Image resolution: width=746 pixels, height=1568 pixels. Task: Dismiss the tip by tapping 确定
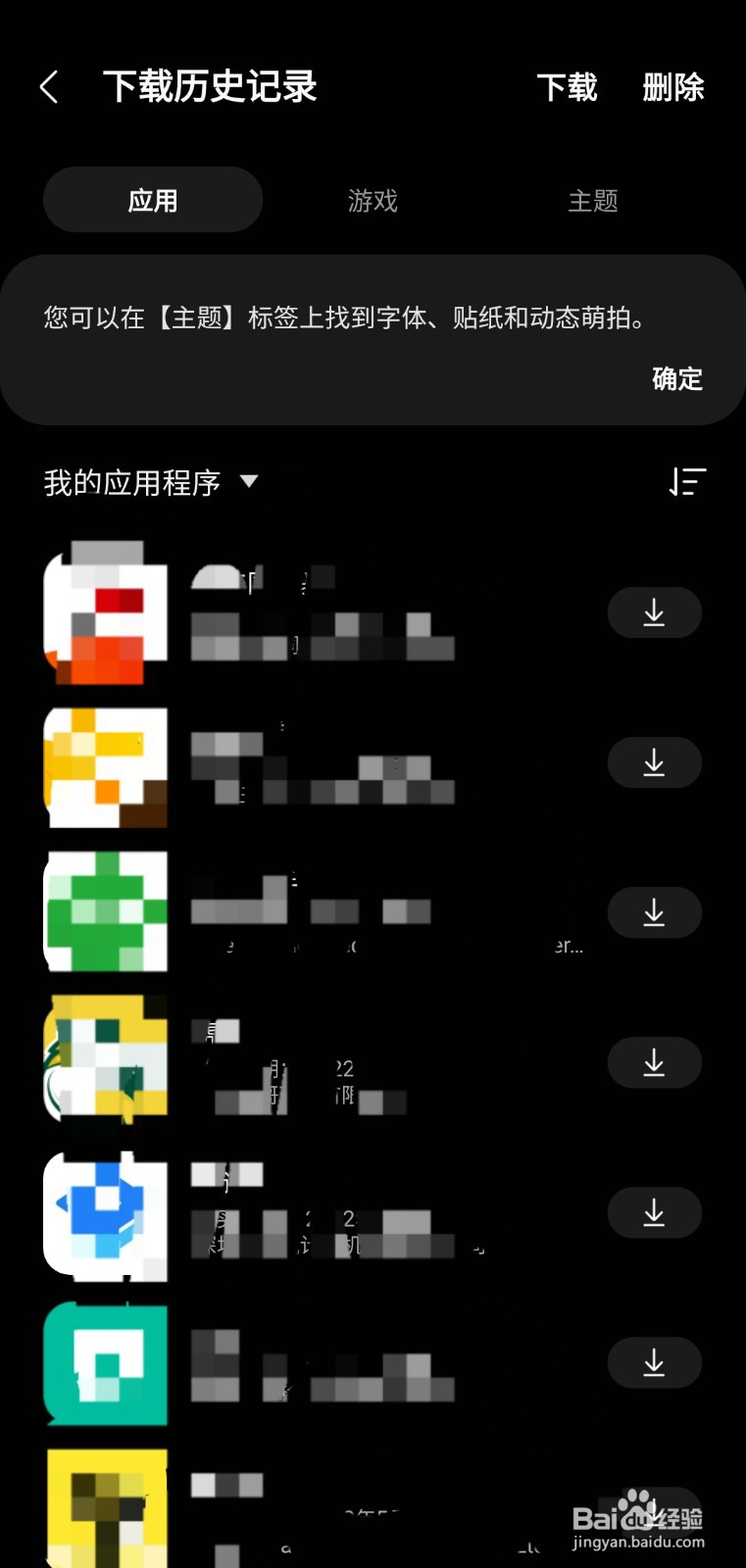tap(676, 379)
